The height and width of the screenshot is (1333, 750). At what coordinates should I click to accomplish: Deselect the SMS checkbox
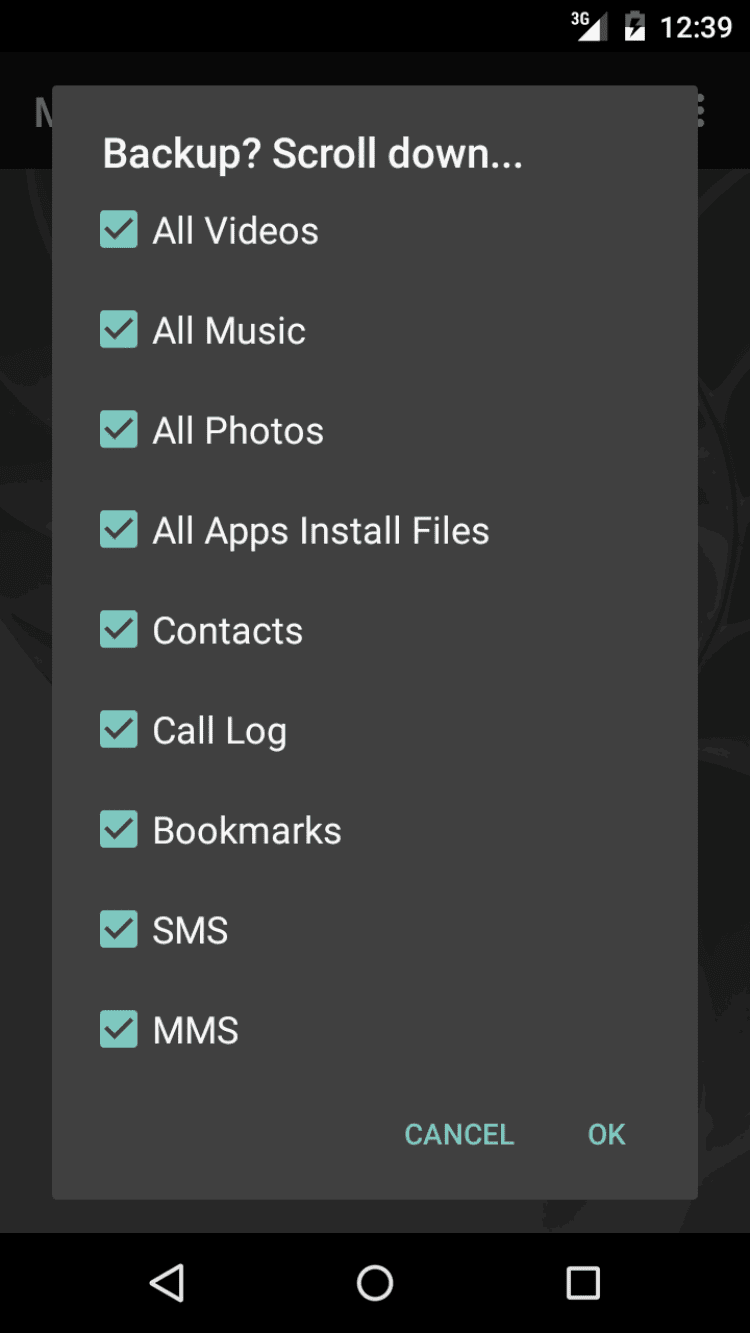pos(119,930)
